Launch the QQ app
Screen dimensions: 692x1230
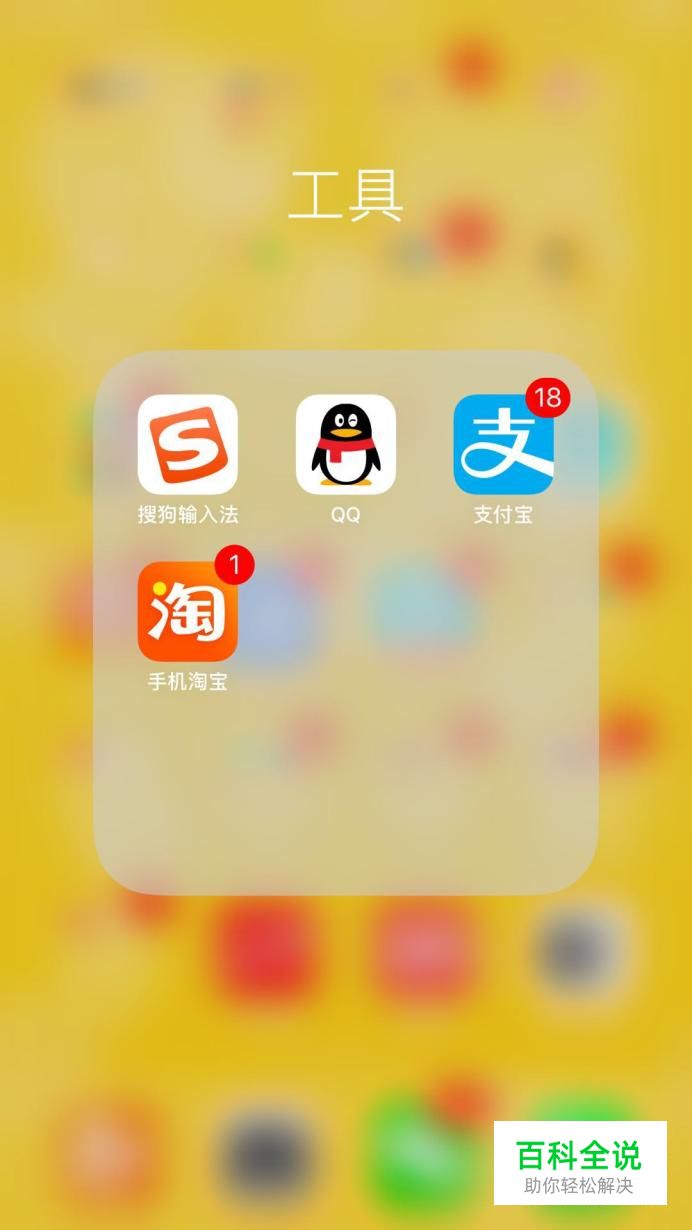(346, 445)
